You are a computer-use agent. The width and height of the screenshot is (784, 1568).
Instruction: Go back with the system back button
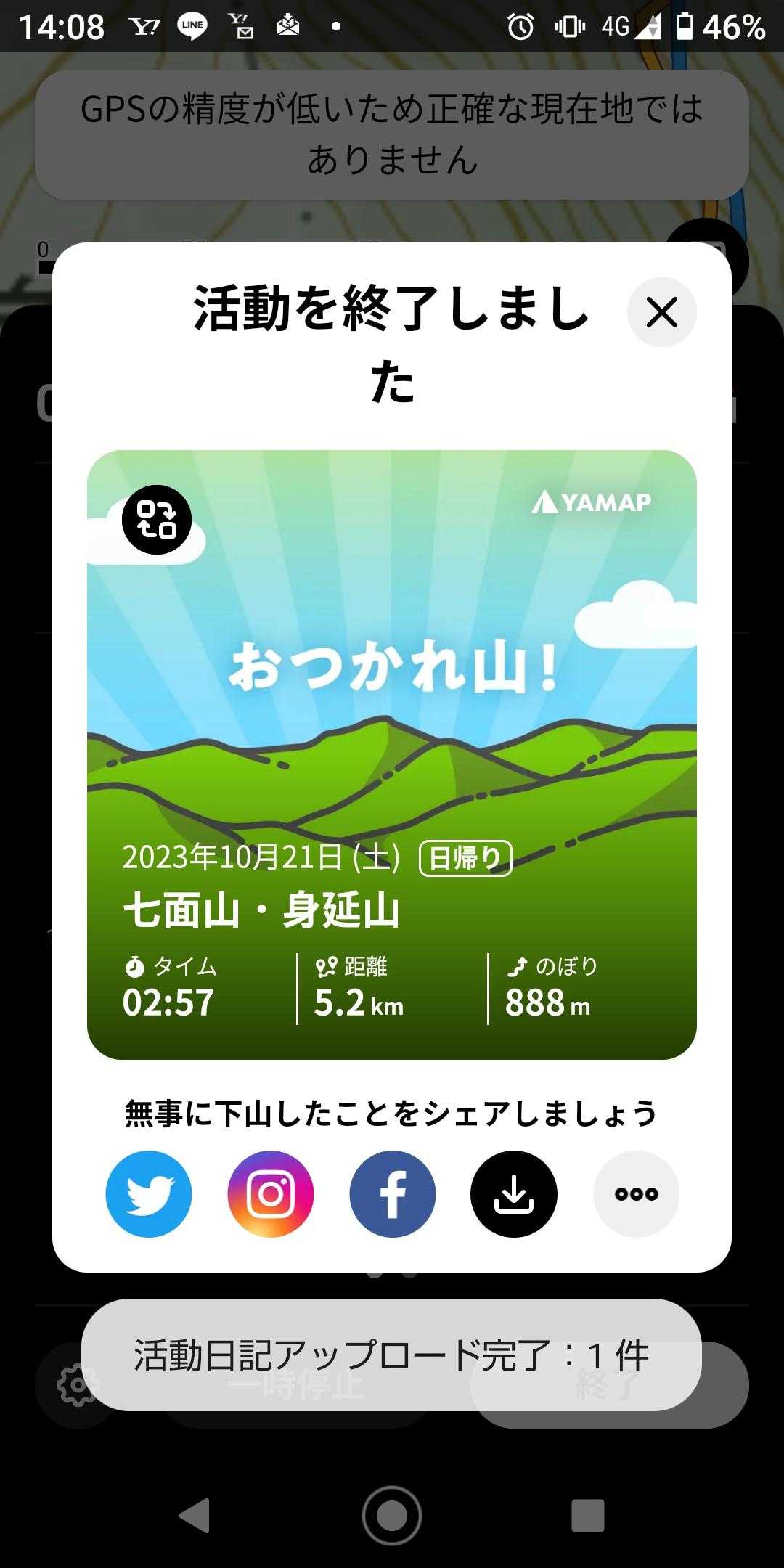[x=195, y=1516]
